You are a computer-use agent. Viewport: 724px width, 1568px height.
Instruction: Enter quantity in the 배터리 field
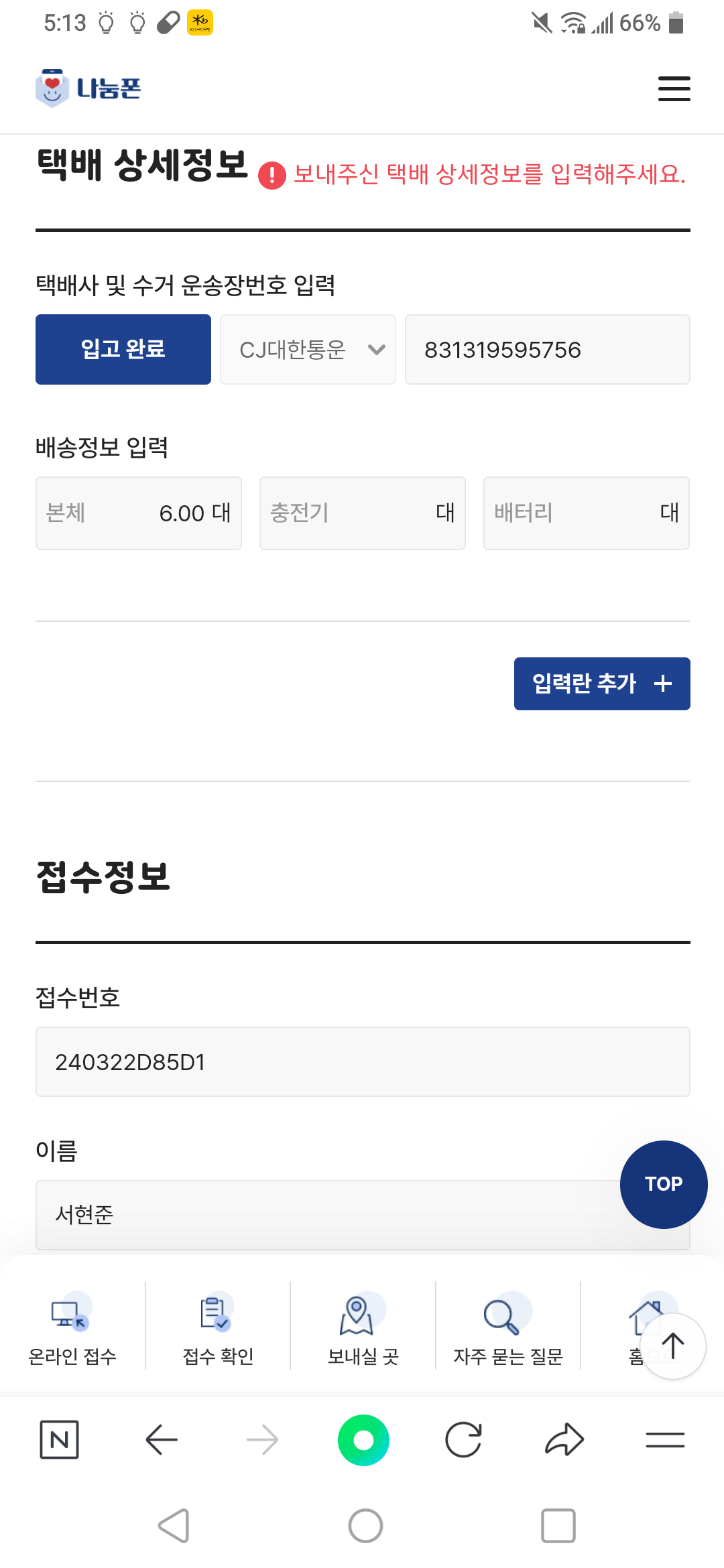click(586, 513)
